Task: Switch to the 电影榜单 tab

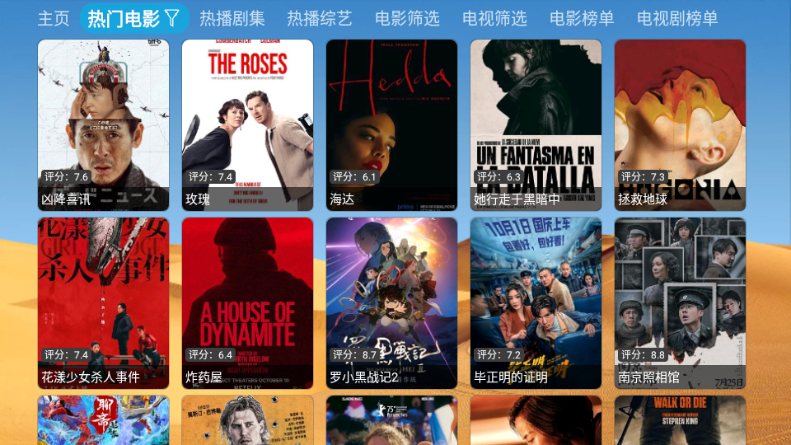Action: click(582, 18)
